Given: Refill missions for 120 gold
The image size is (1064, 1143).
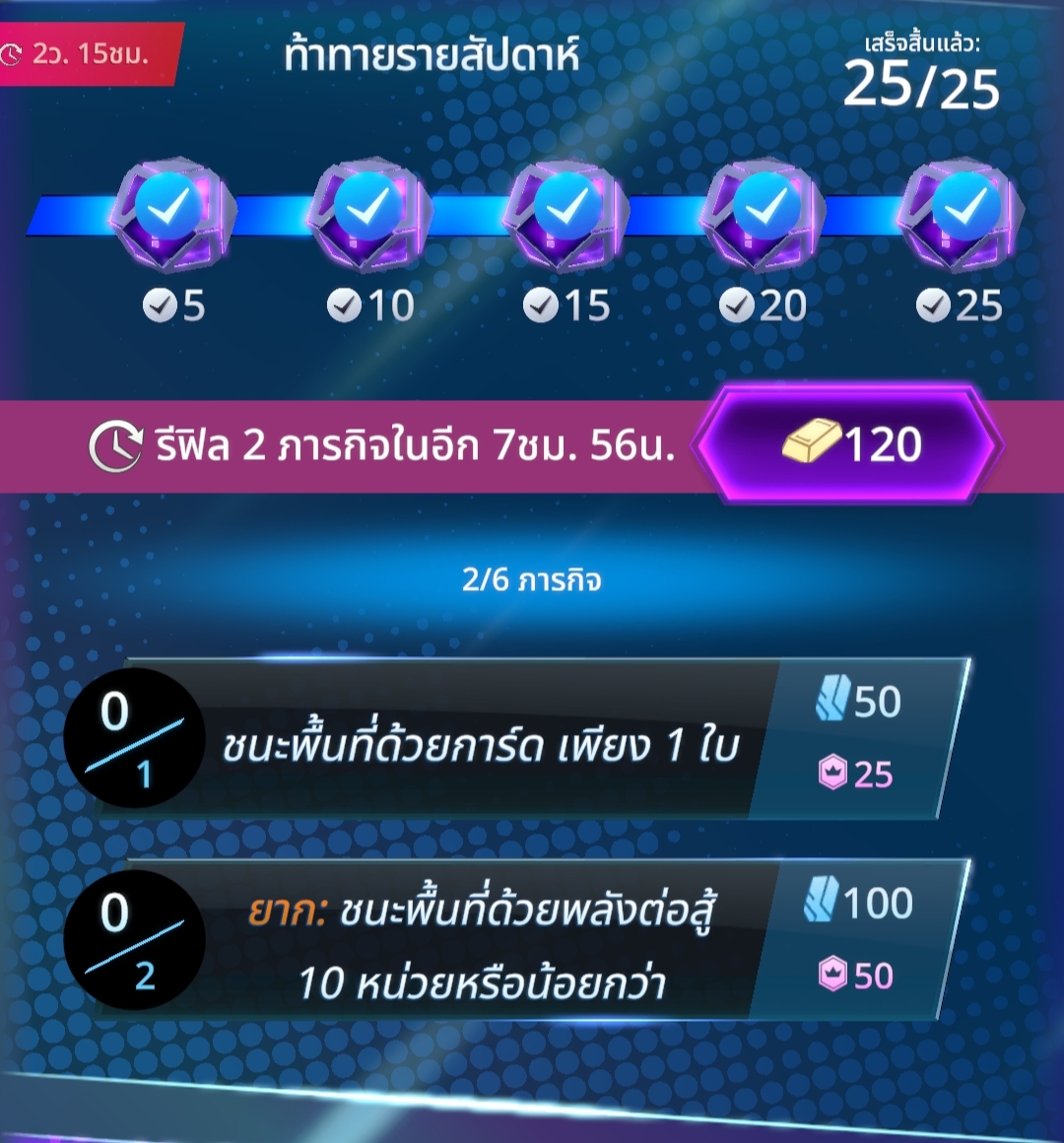Looking at the screenshot, I should pos(847,445).
